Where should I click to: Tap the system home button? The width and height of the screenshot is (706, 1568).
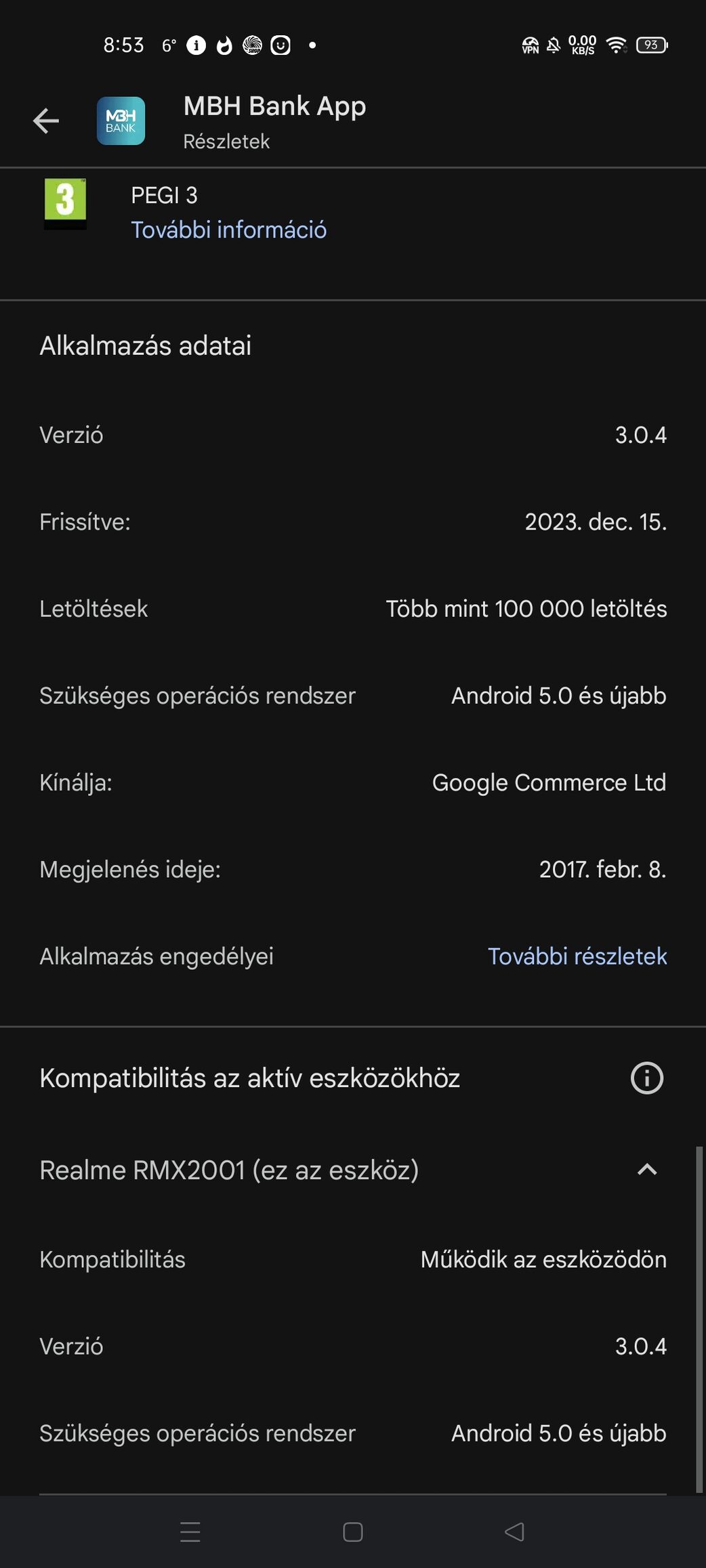click(353, 1532)
